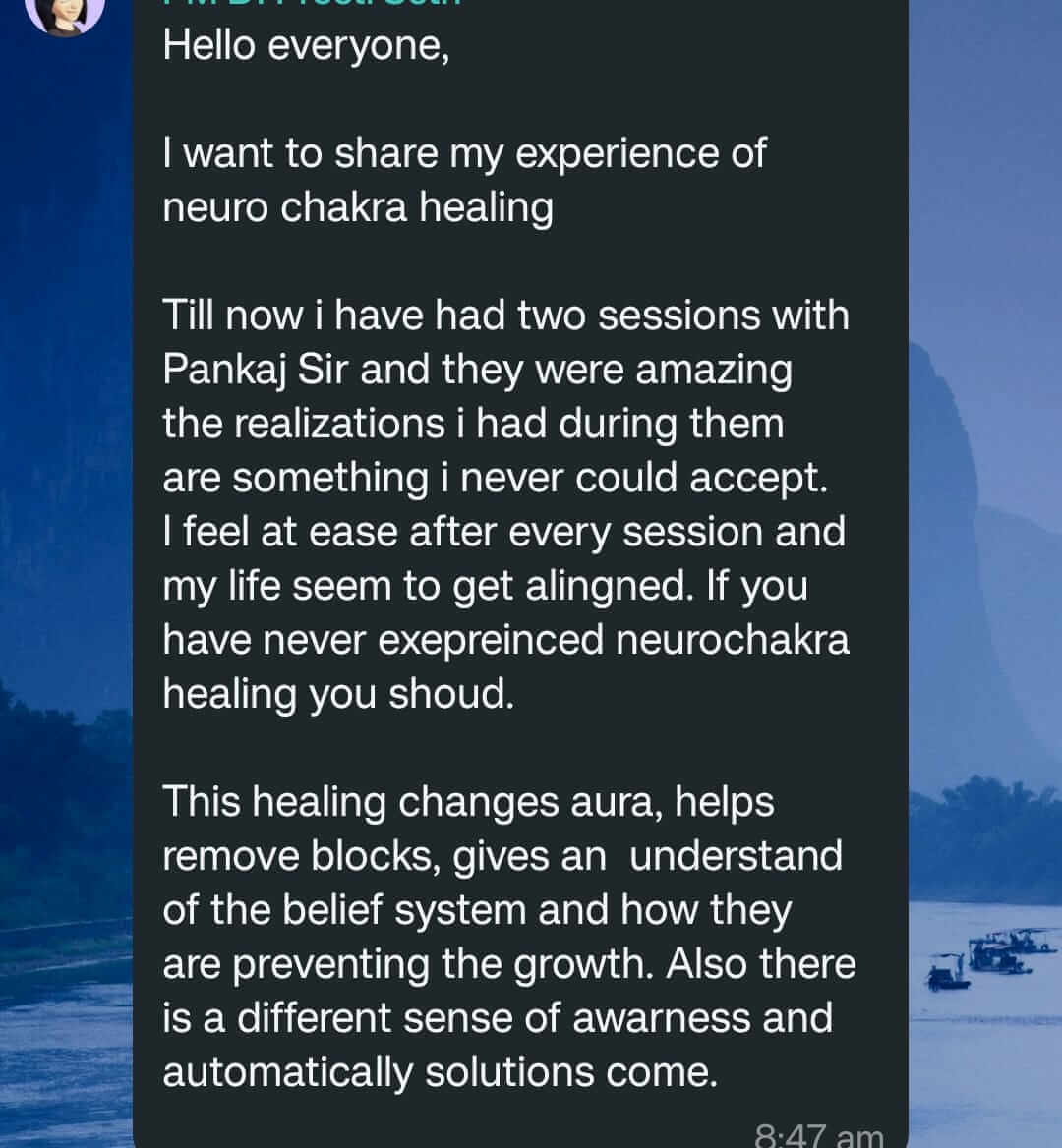Tap the sender name above the message

(311, 4)
